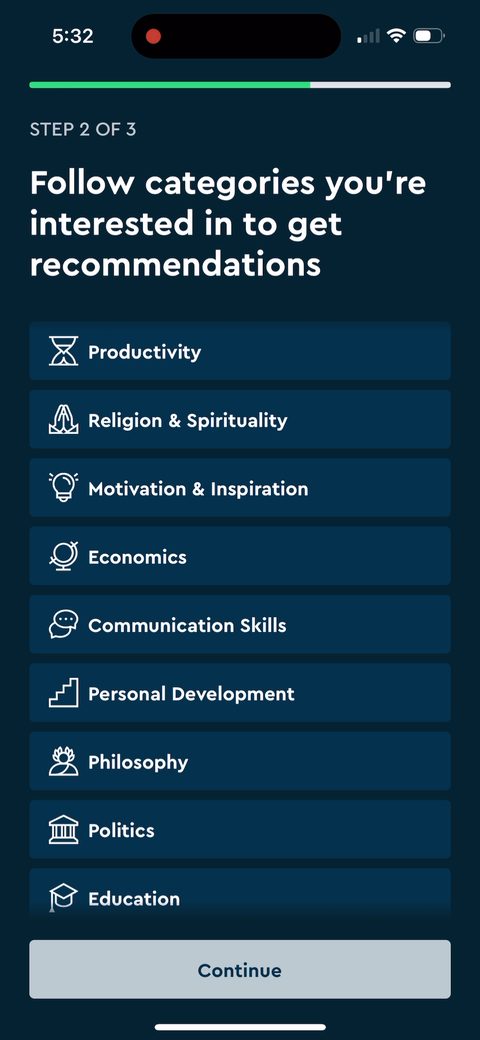Choose Motivation & Inspiration category
Image resolution: width=480 pixels, height=1040 pixels.
(x=240, y=488)
